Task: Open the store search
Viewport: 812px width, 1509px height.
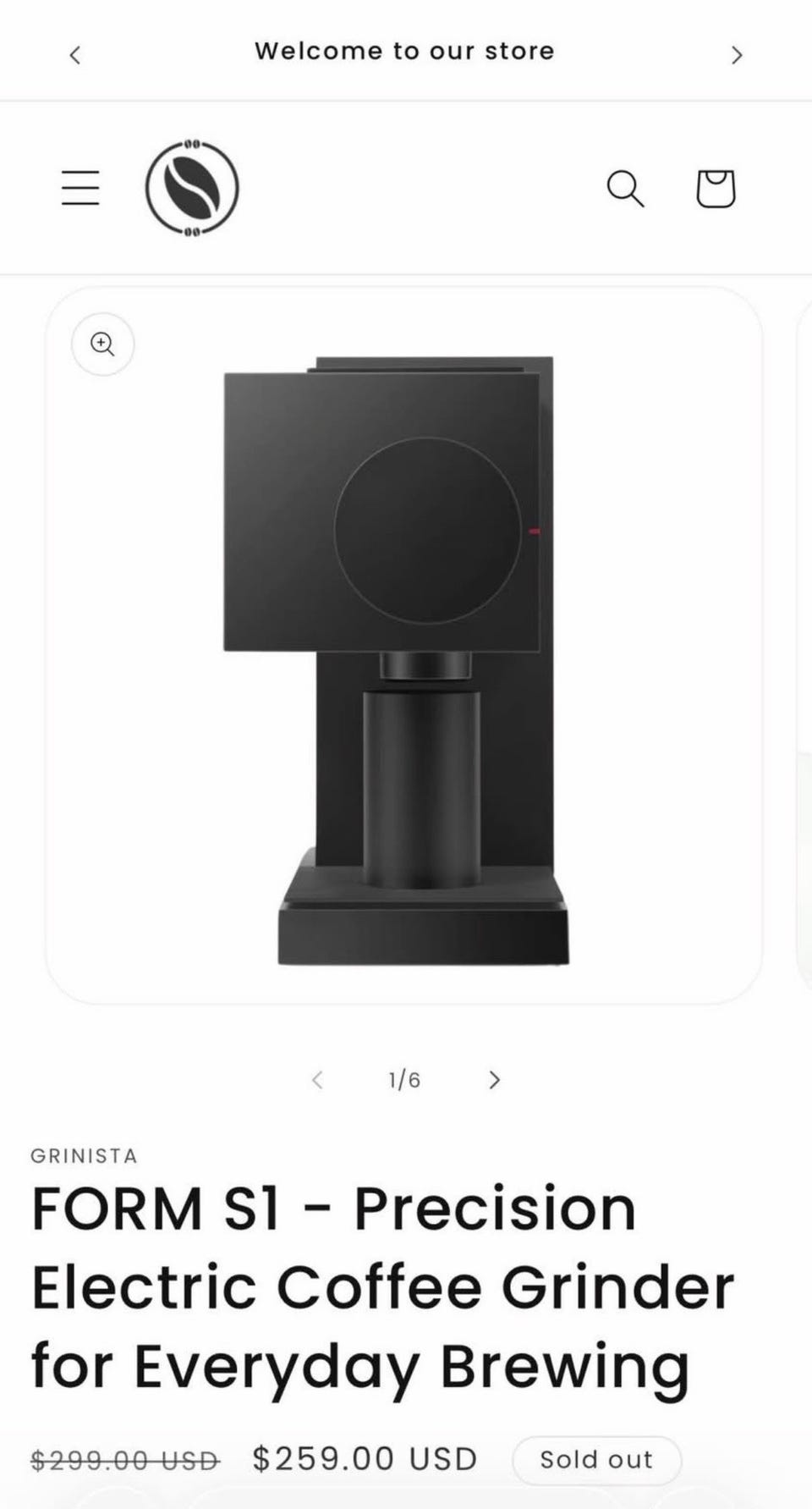Action: tap(625, 188)
